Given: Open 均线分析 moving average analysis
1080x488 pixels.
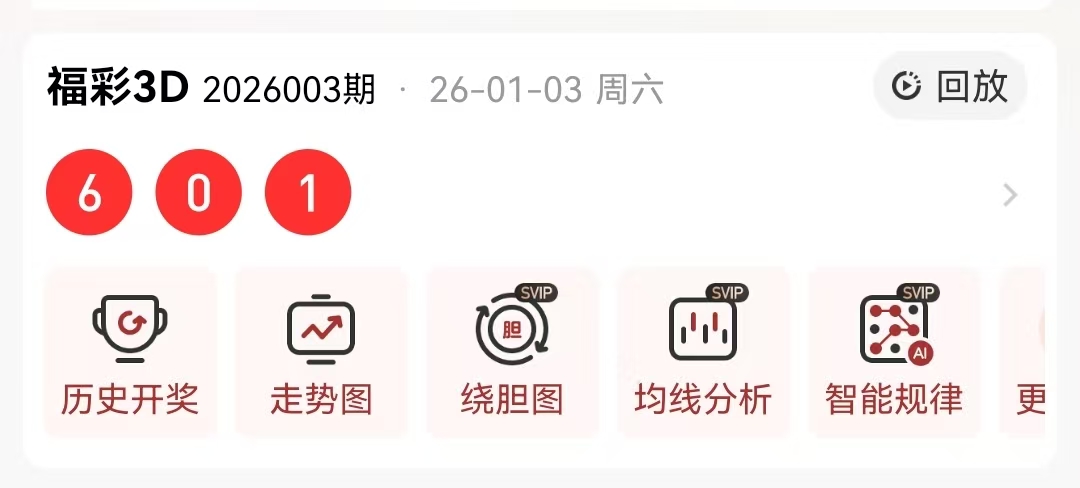Looking at the screenshot, I should point(703,353).
